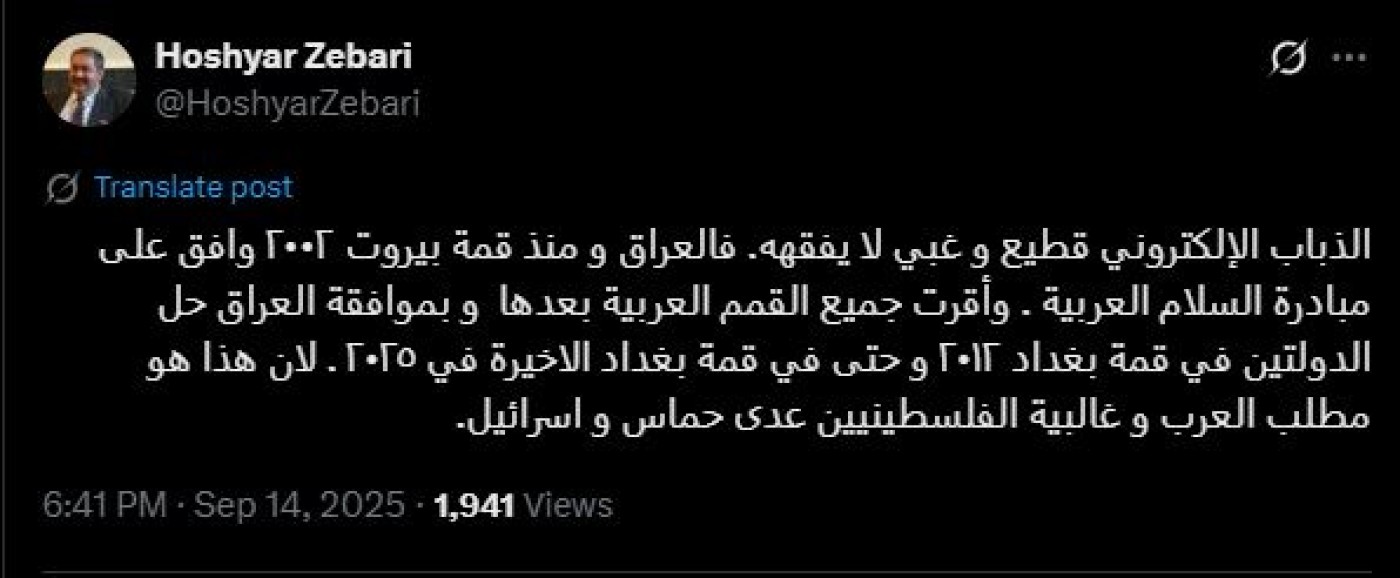Translate post into English
1400x578 pixels.
(193, 187)
